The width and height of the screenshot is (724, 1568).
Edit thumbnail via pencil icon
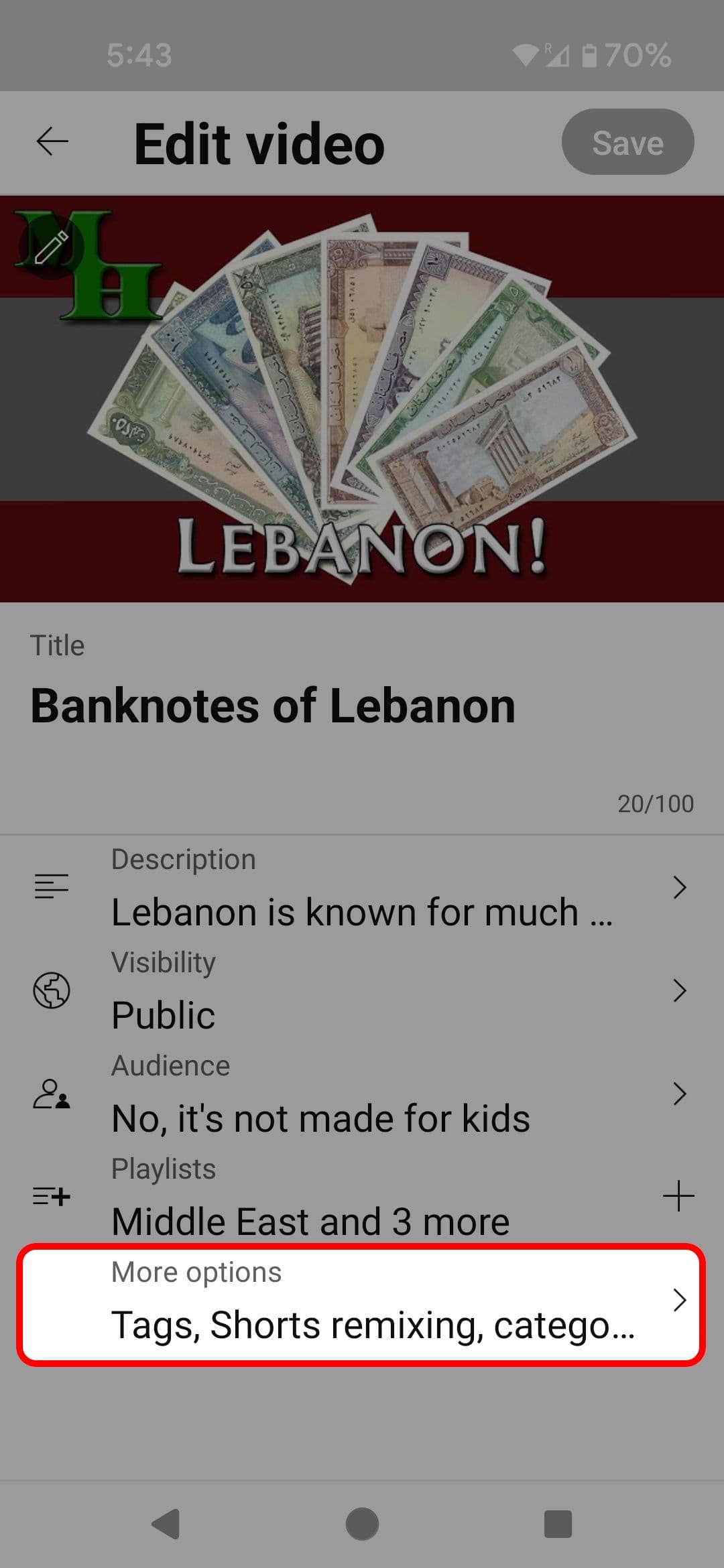point(51,247)
